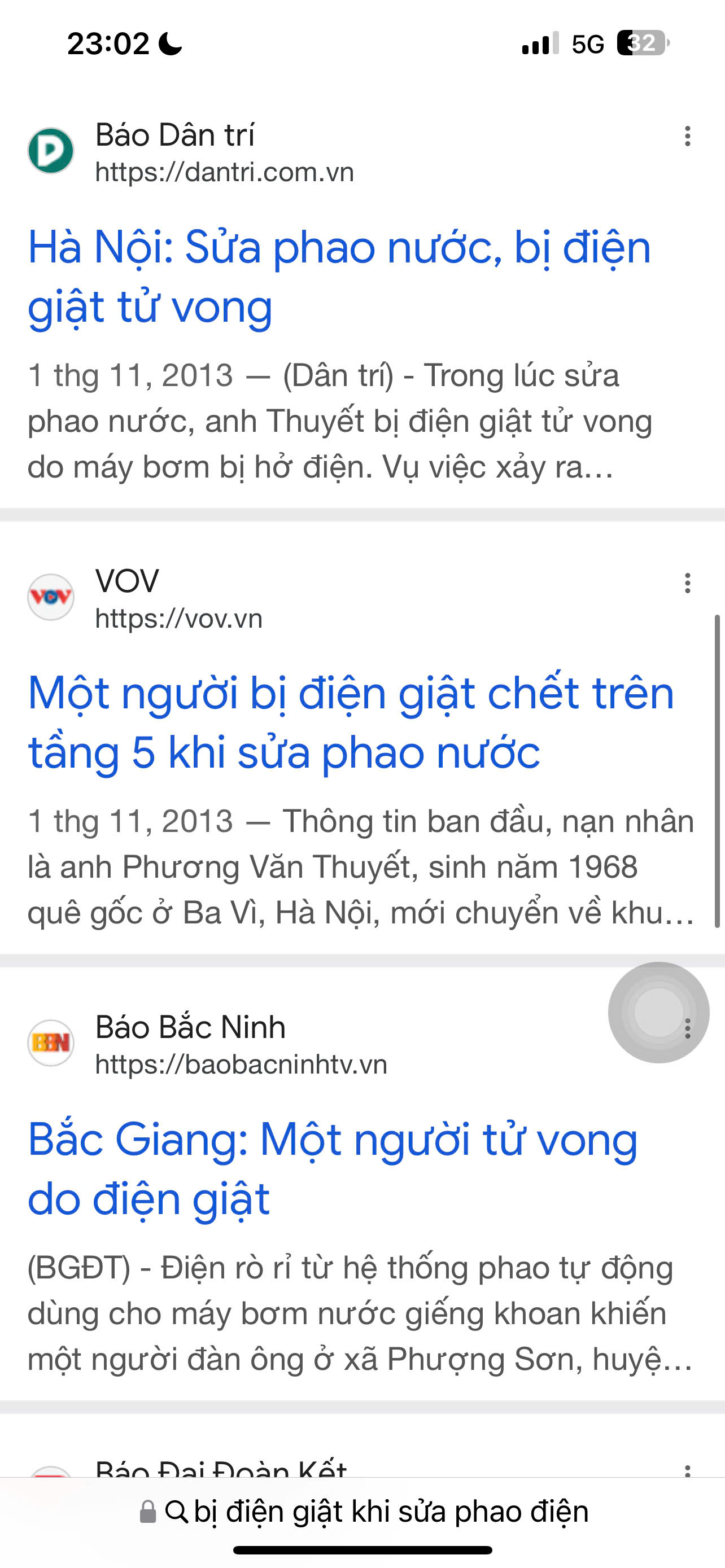Viewport: 725px width, 1568px height.
Task: Visit the vov.vn site header
Action: 178,598
